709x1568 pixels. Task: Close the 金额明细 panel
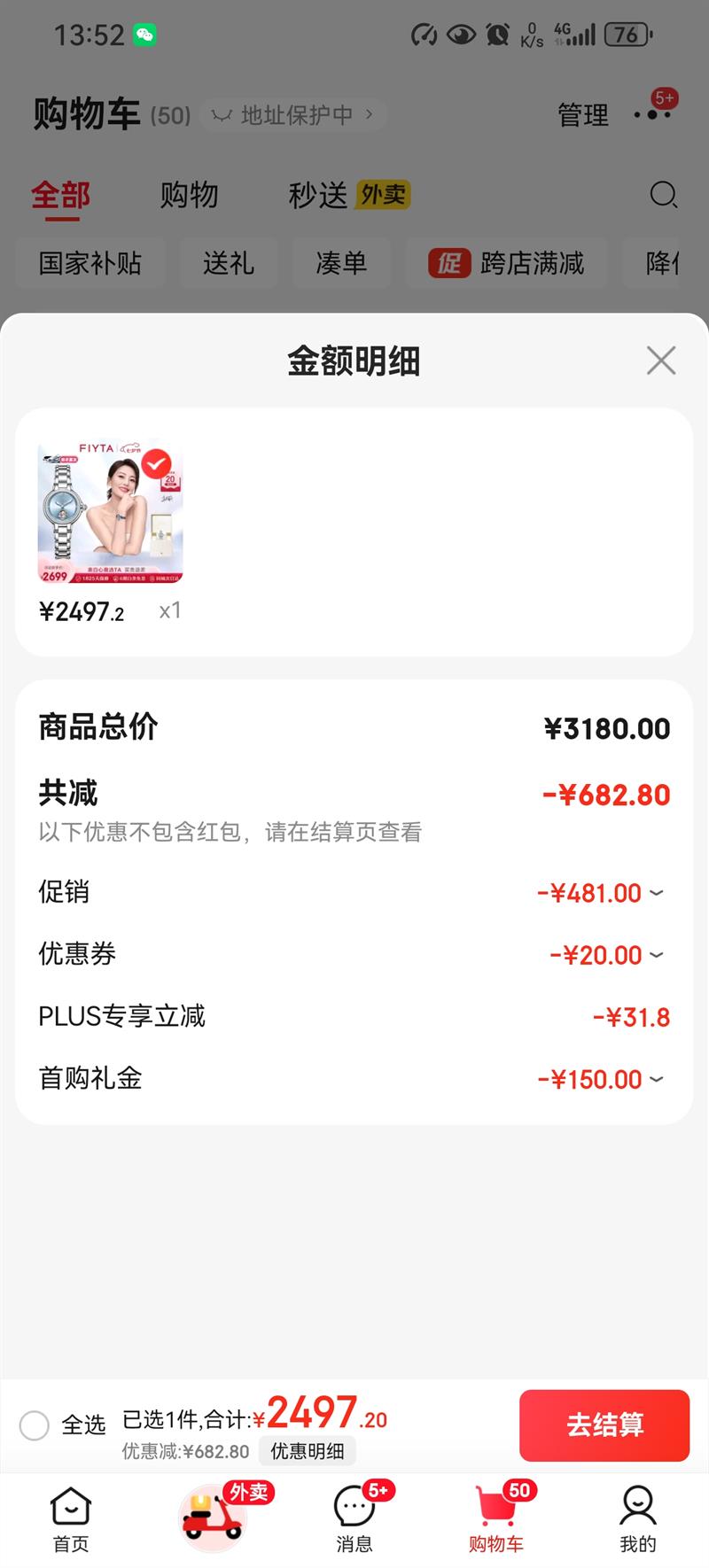point(660,361)
